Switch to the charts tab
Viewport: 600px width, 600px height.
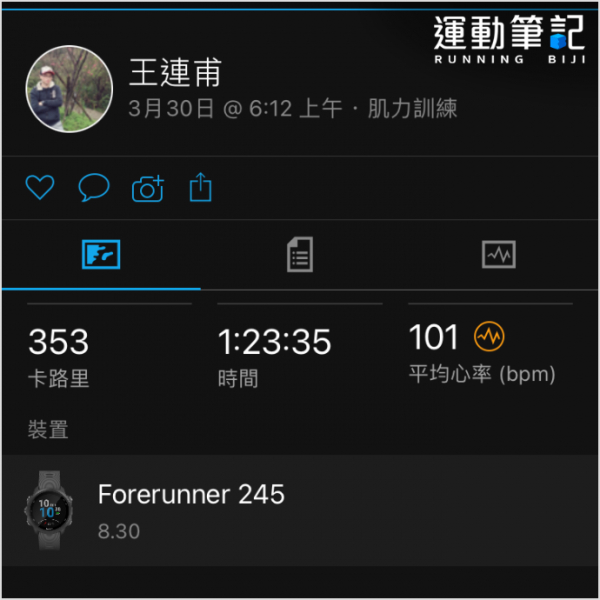[x=498, y=255]
